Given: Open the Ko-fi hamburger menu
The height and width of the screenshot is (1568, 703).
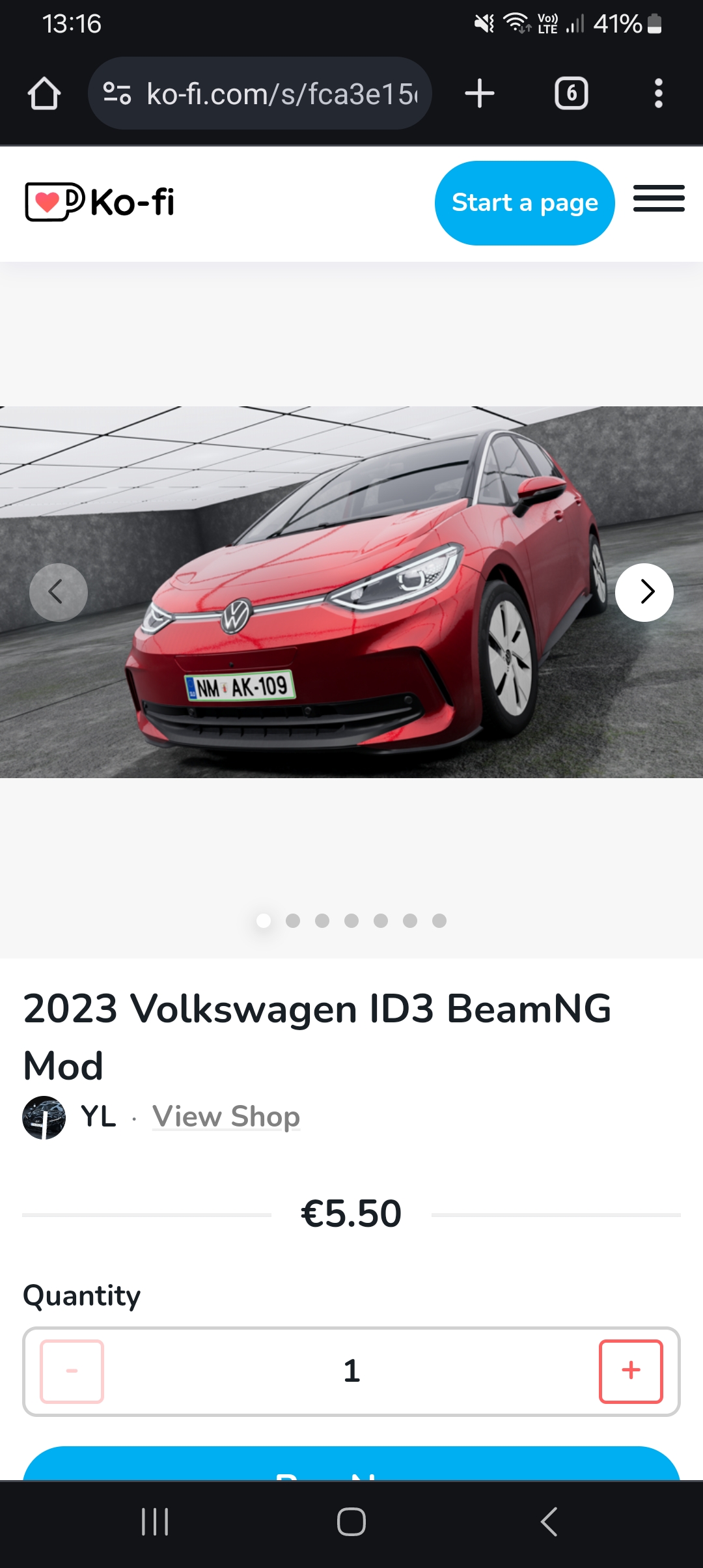Looking at the screenshot, I should tap(659, 199).
